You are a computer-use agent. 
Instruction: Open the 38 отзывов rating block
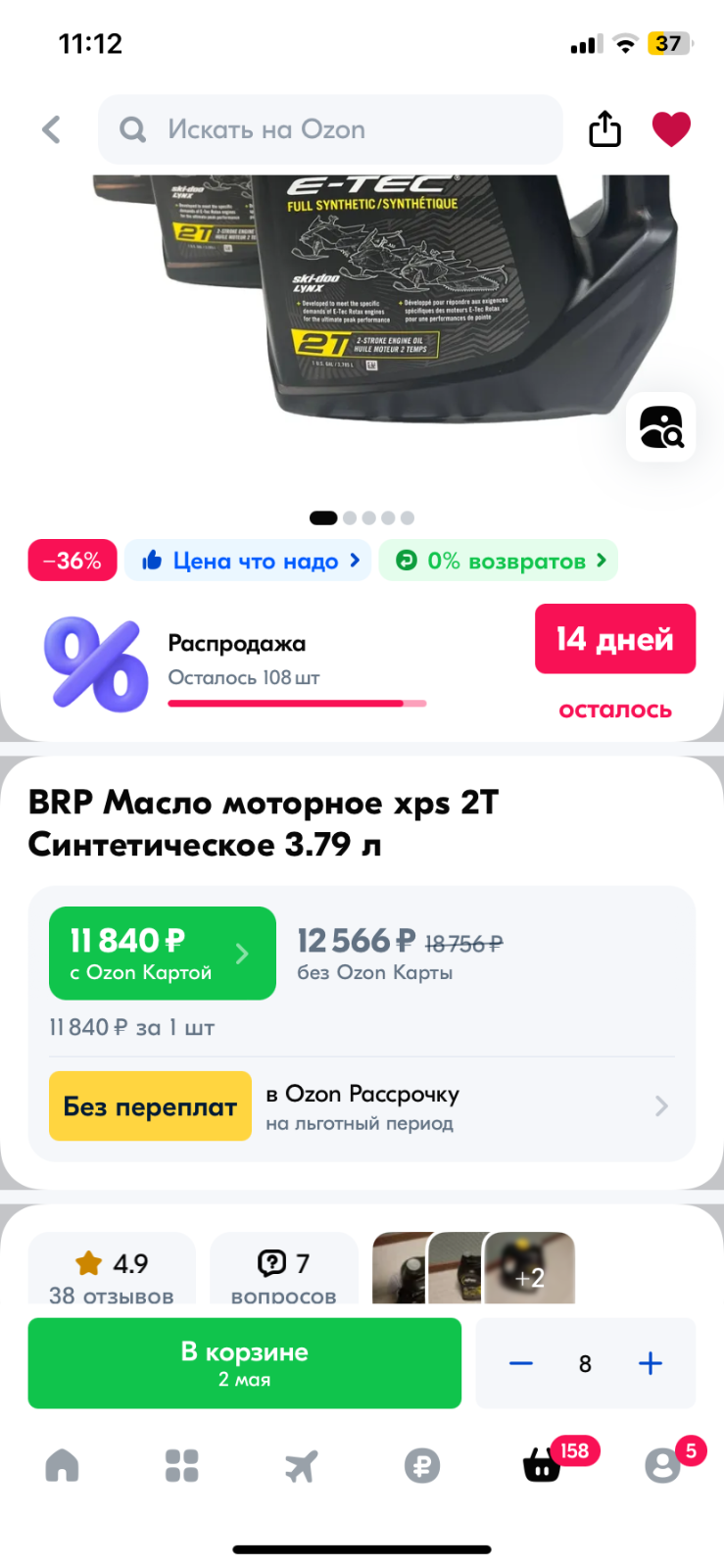(112, 1270)
